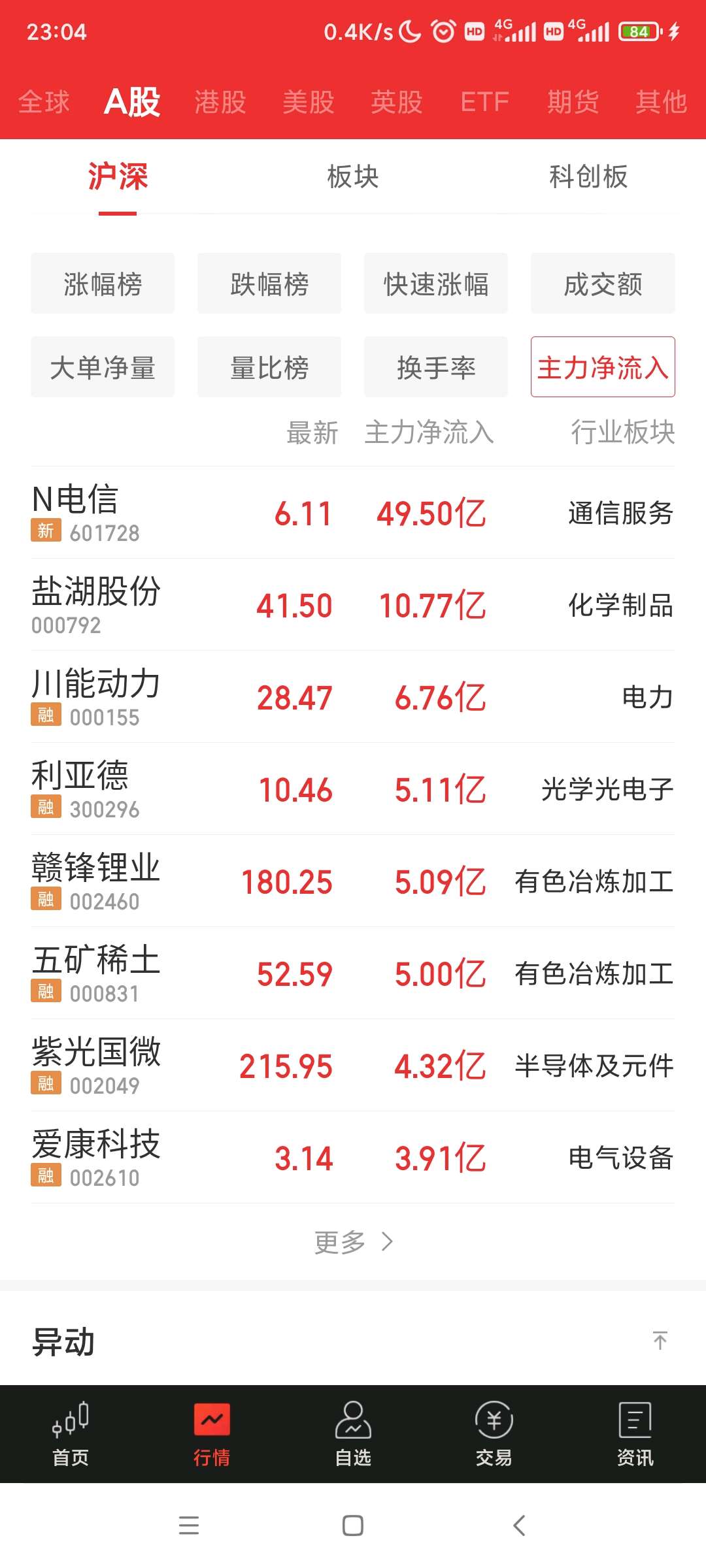This screenshot has height=1568, width=706.
Task: Show the 跌幅榜 ranking
Action: 269,284
